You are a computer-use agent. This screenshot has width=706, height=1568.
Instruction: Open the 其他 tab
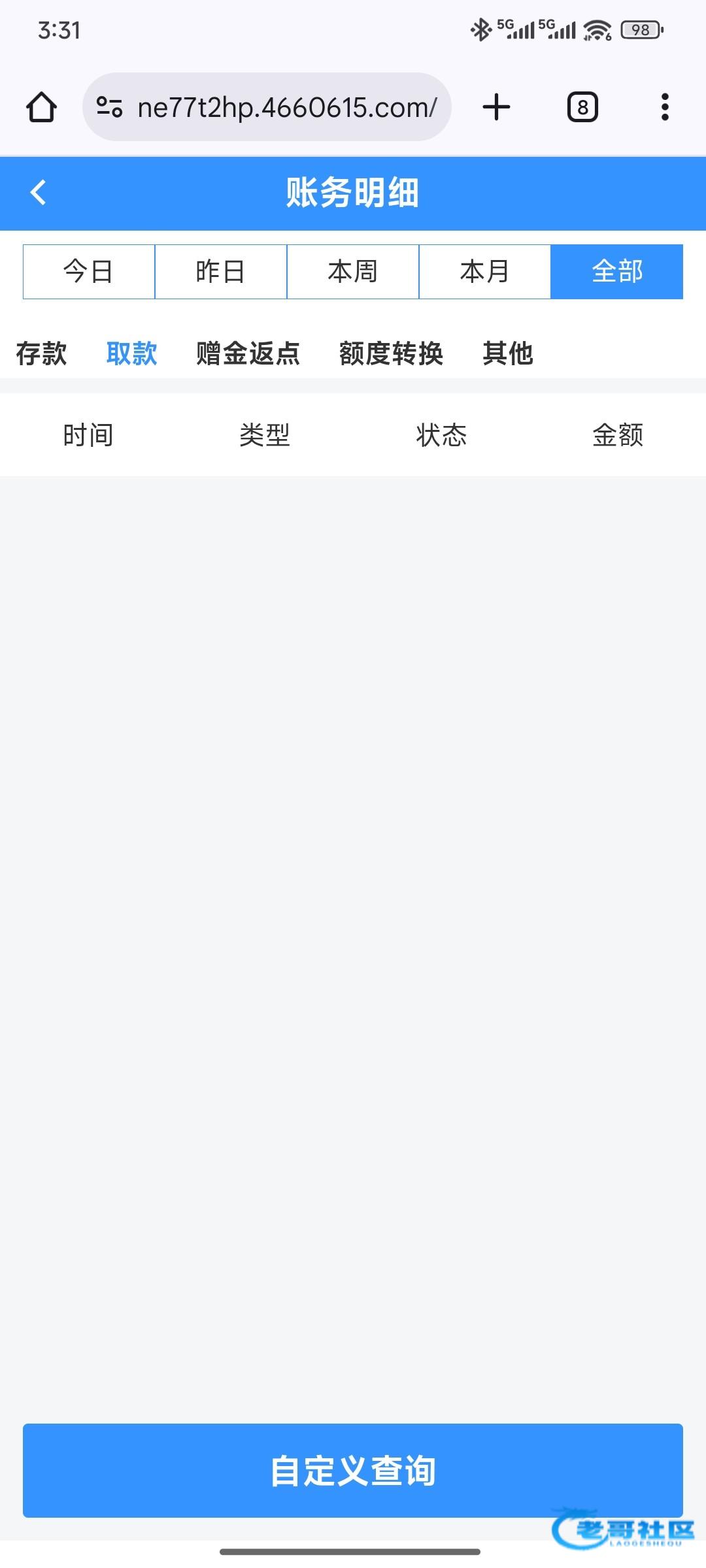508,353
